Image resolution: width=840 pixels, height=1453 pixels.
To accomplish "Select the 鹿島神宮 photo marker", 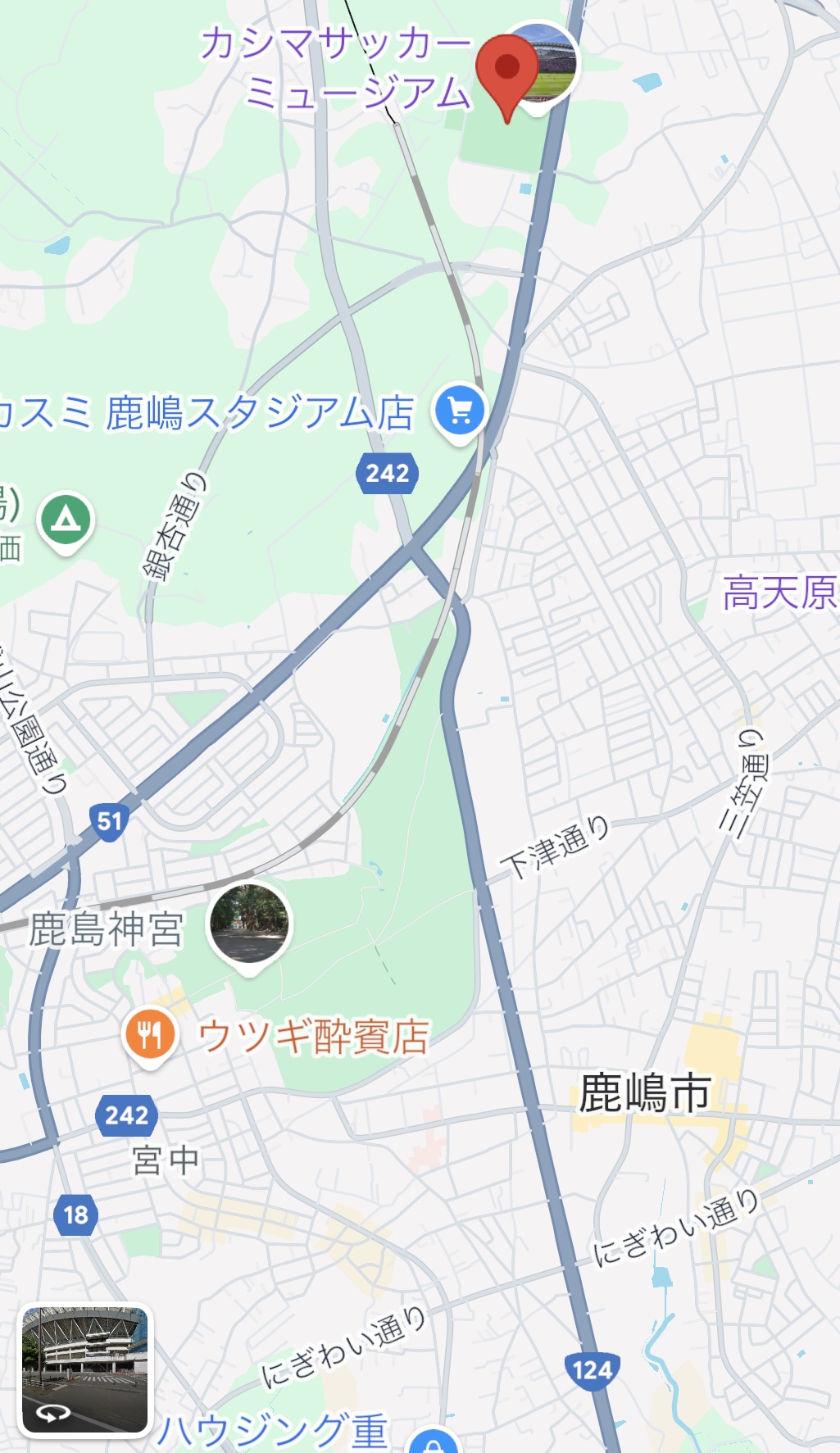I will click(x=249, y=923).
